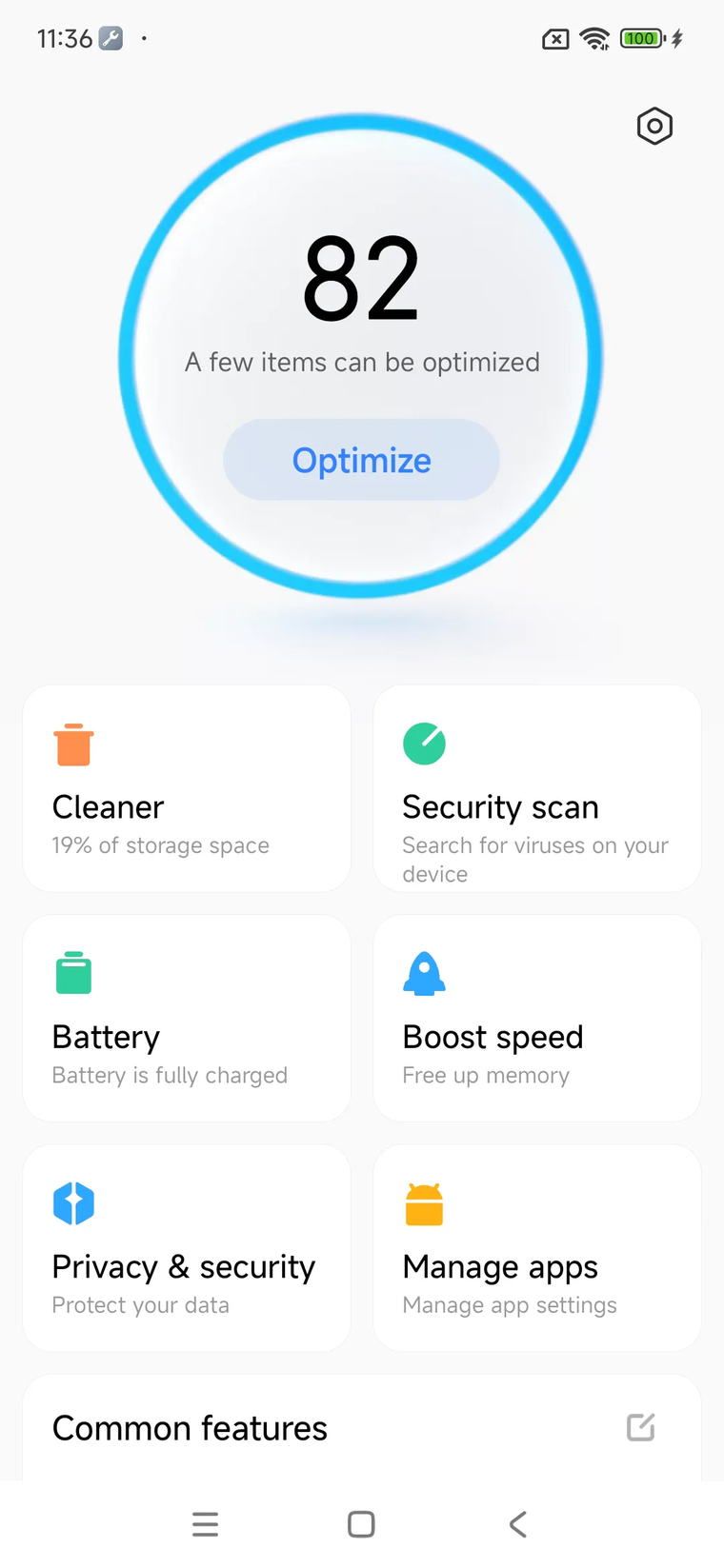Select the Cleaner card
724x1568 pixels.
point(187,788)
